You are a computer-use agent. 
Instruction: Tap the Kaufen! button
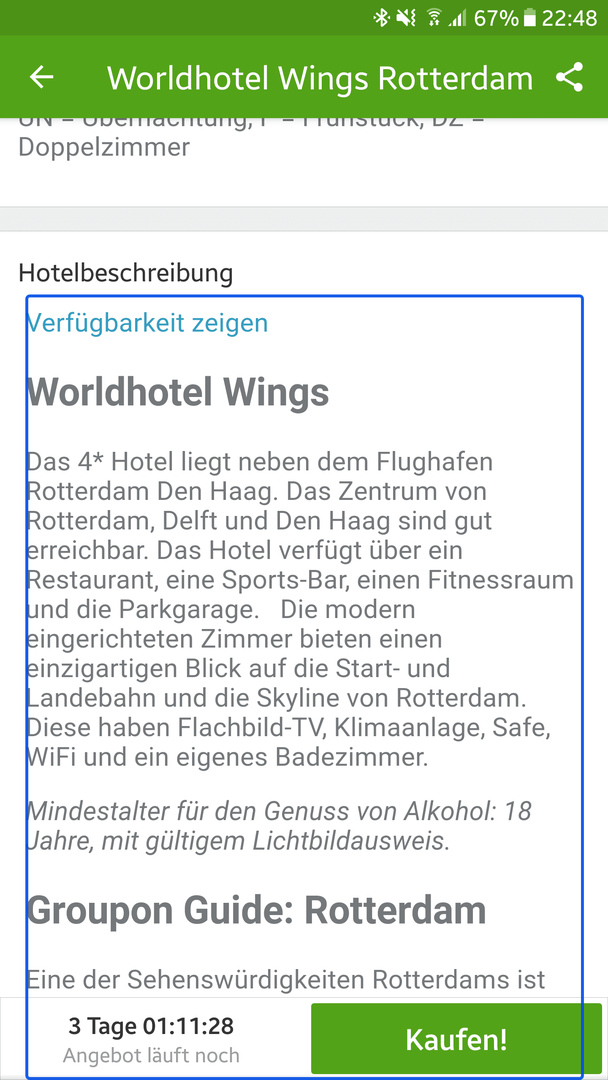pyautogui.click(x=456, y=1039)
